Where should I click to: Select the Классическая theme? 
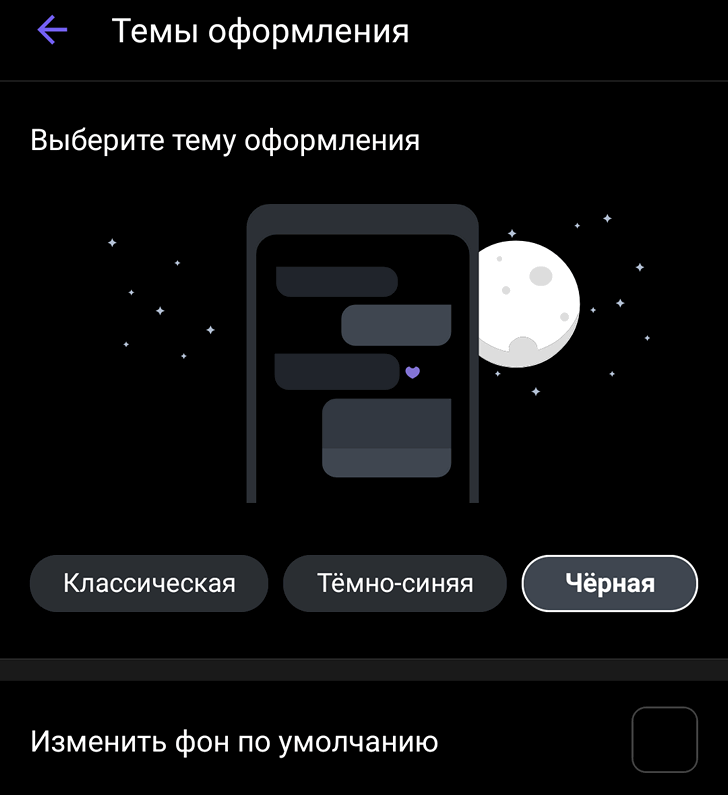[149, 583]
